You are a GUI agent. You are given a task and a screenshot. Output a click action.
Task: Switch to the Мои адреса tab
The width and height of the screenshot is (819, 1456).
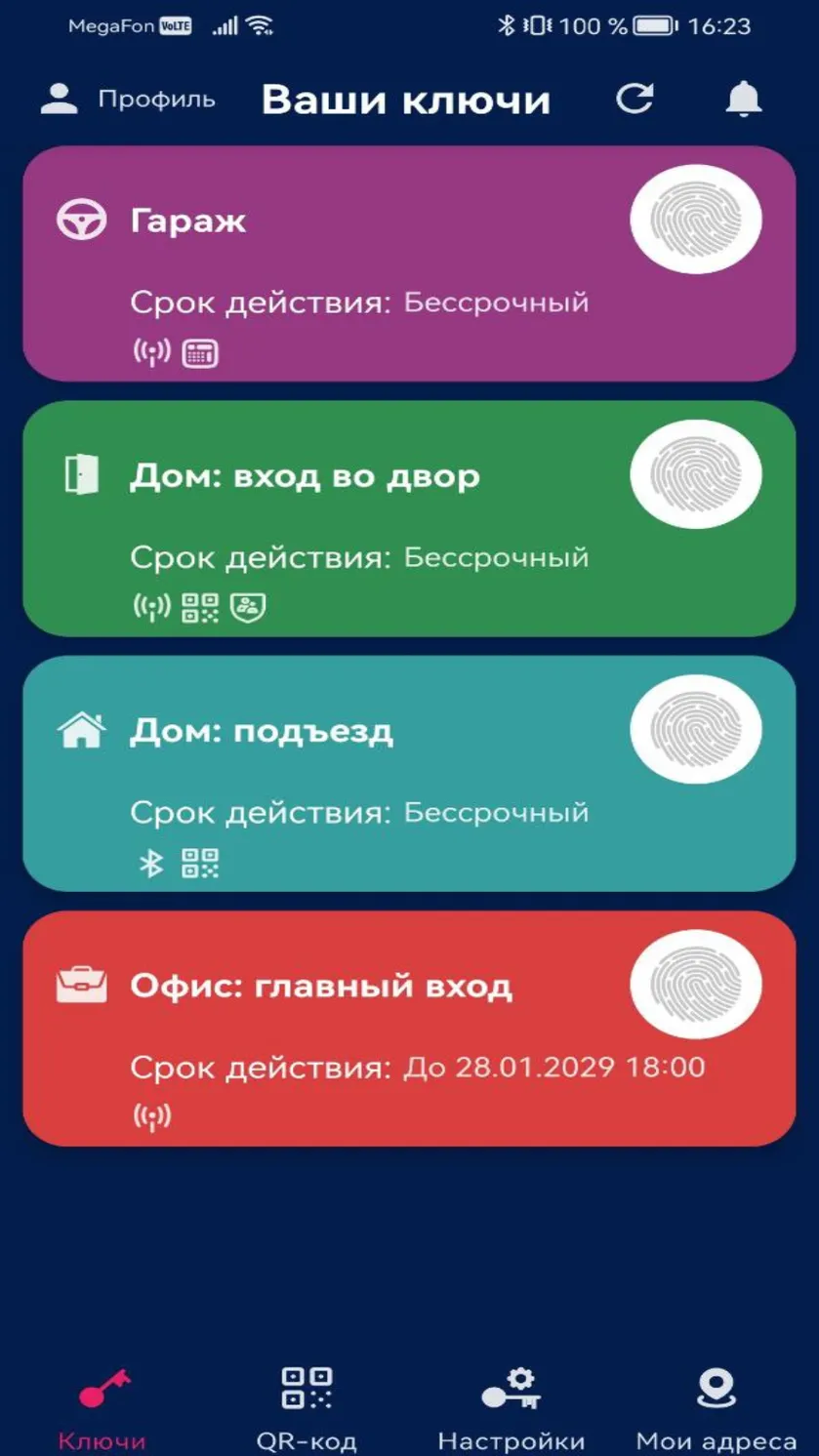click(717, 1408)
